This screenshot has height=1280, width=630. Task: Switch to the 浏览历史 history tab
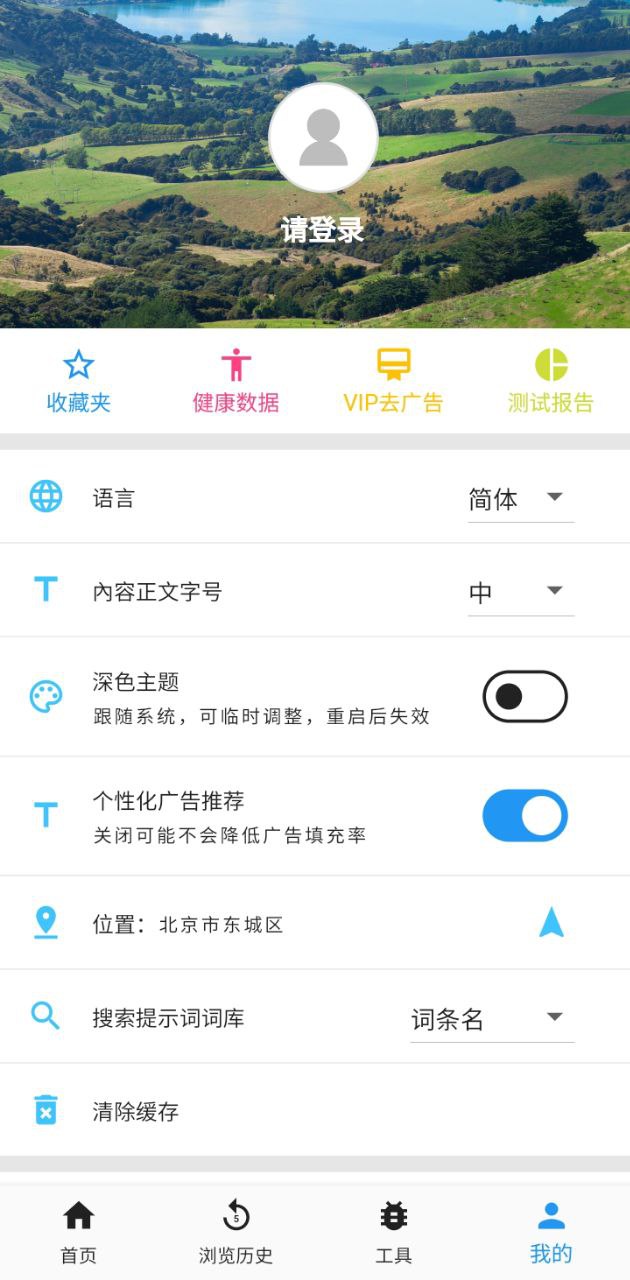236,1232
